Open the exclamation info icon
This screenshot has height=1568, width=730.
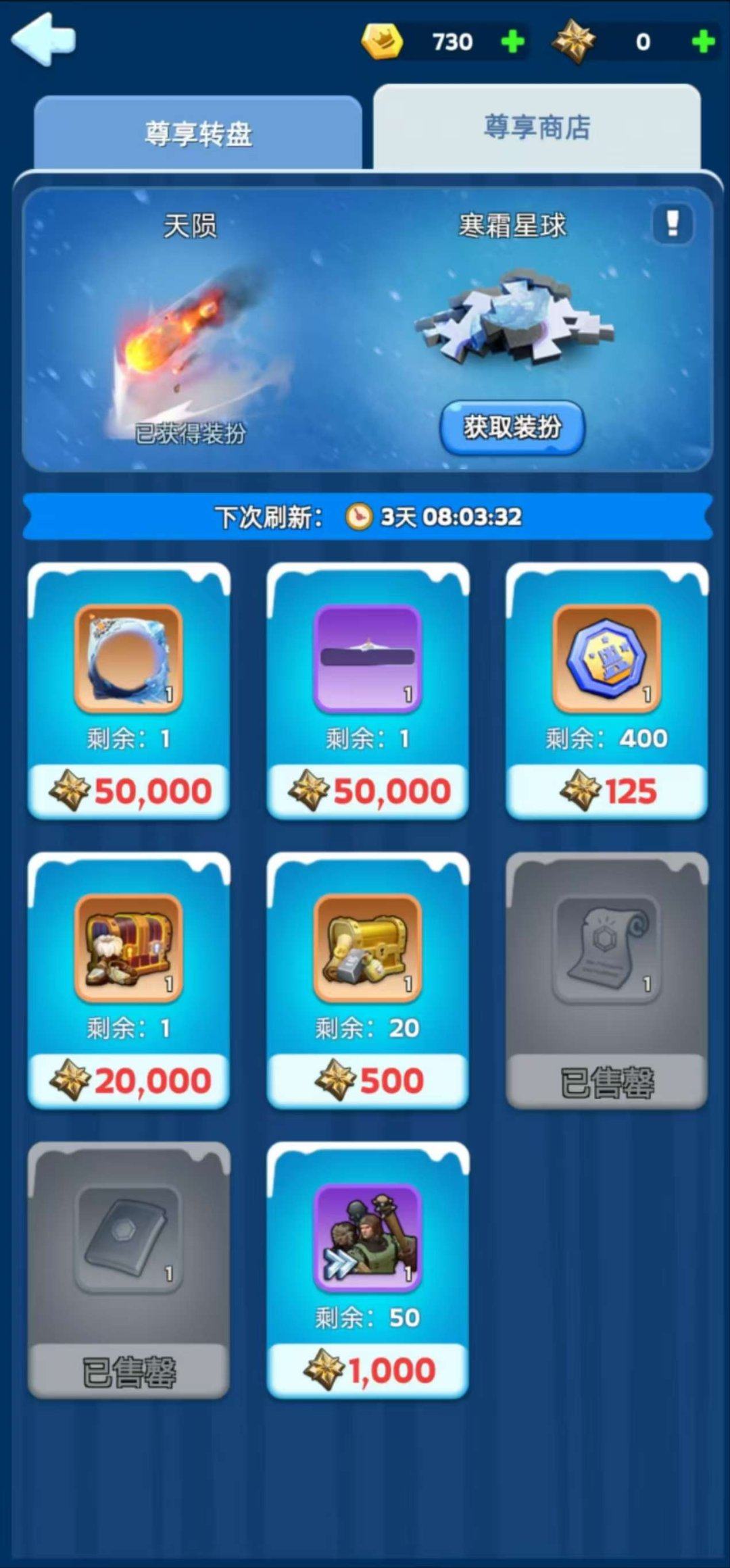click(x=672, y=223)
